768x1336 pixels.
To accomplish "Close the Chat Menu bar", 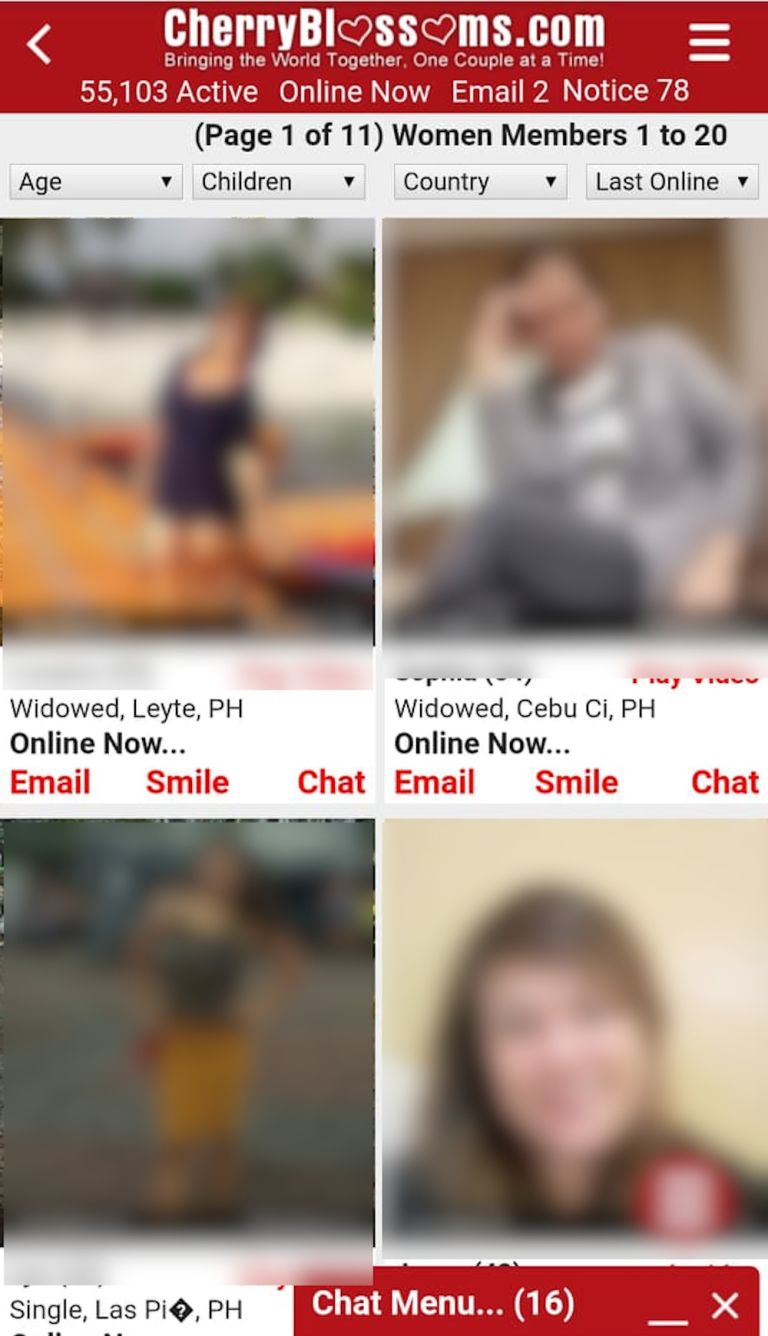I will coord(725,1305).
